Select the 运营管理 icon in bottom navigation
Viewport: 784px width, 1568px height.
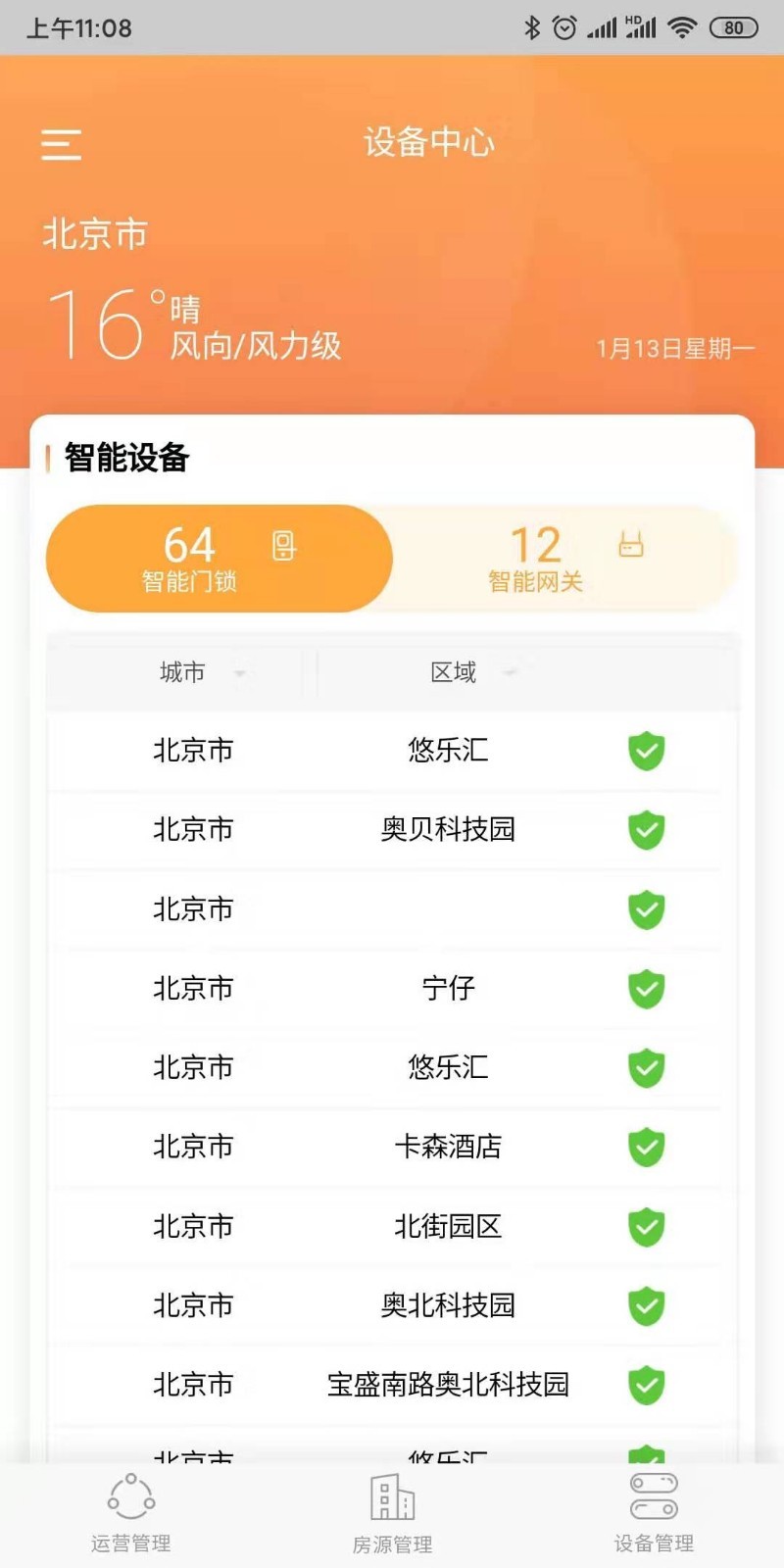130,1496
